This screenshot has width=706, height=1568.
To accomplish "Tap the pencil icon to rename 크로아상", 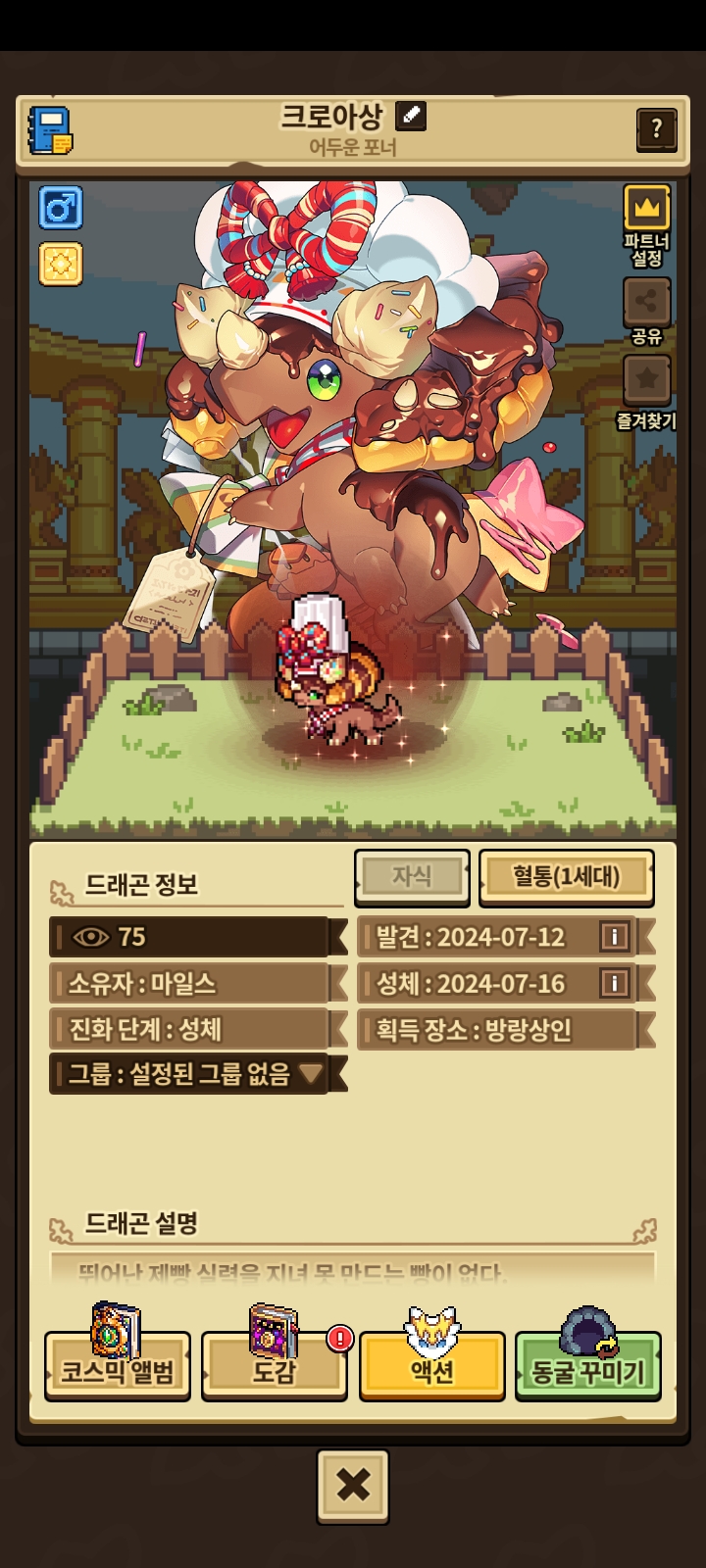I will [x=411, y=117].
